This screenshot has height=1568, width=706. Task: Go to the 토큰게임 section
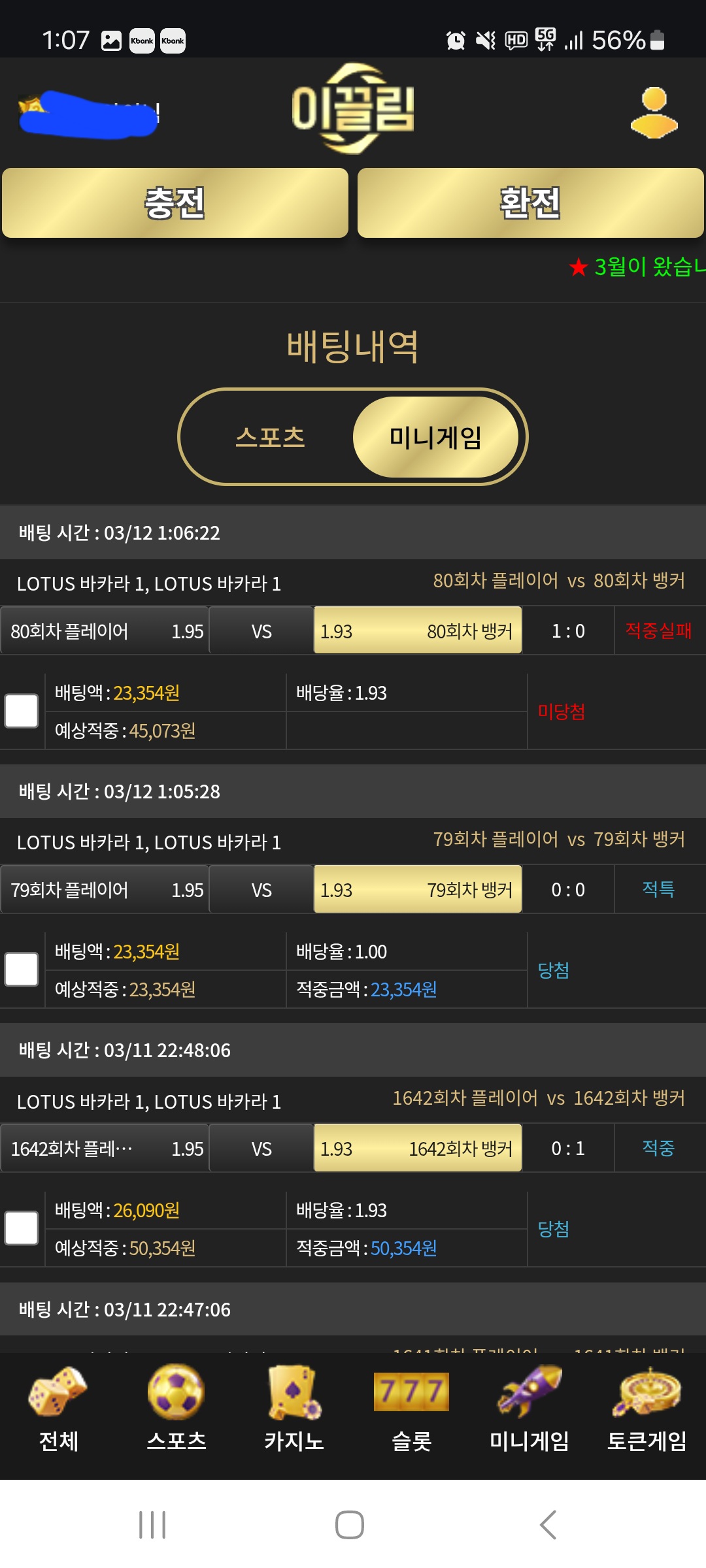coord(647,1409)
